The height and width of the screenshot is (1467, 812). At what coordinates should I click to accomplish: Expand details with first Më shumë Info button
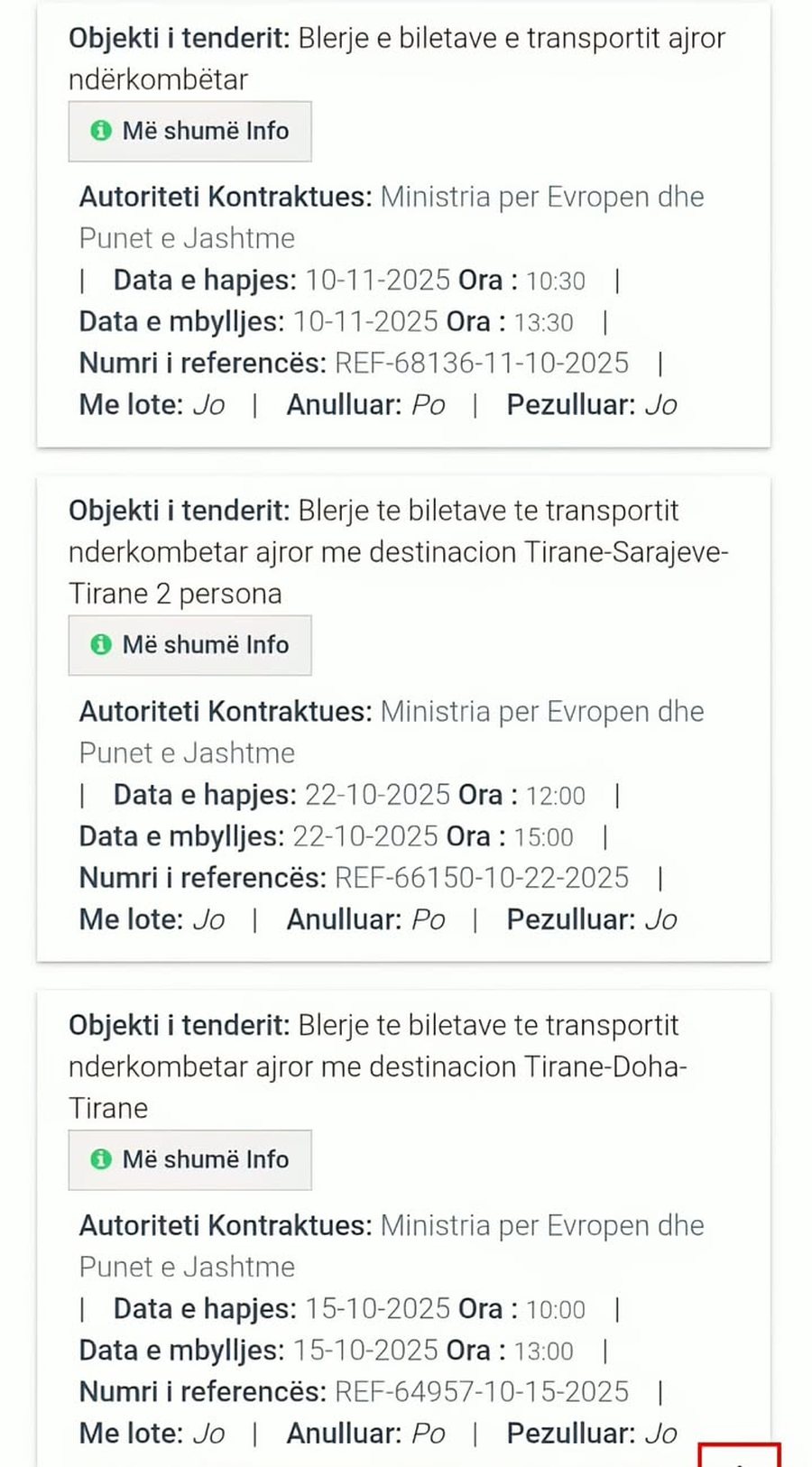click(189, 130)
